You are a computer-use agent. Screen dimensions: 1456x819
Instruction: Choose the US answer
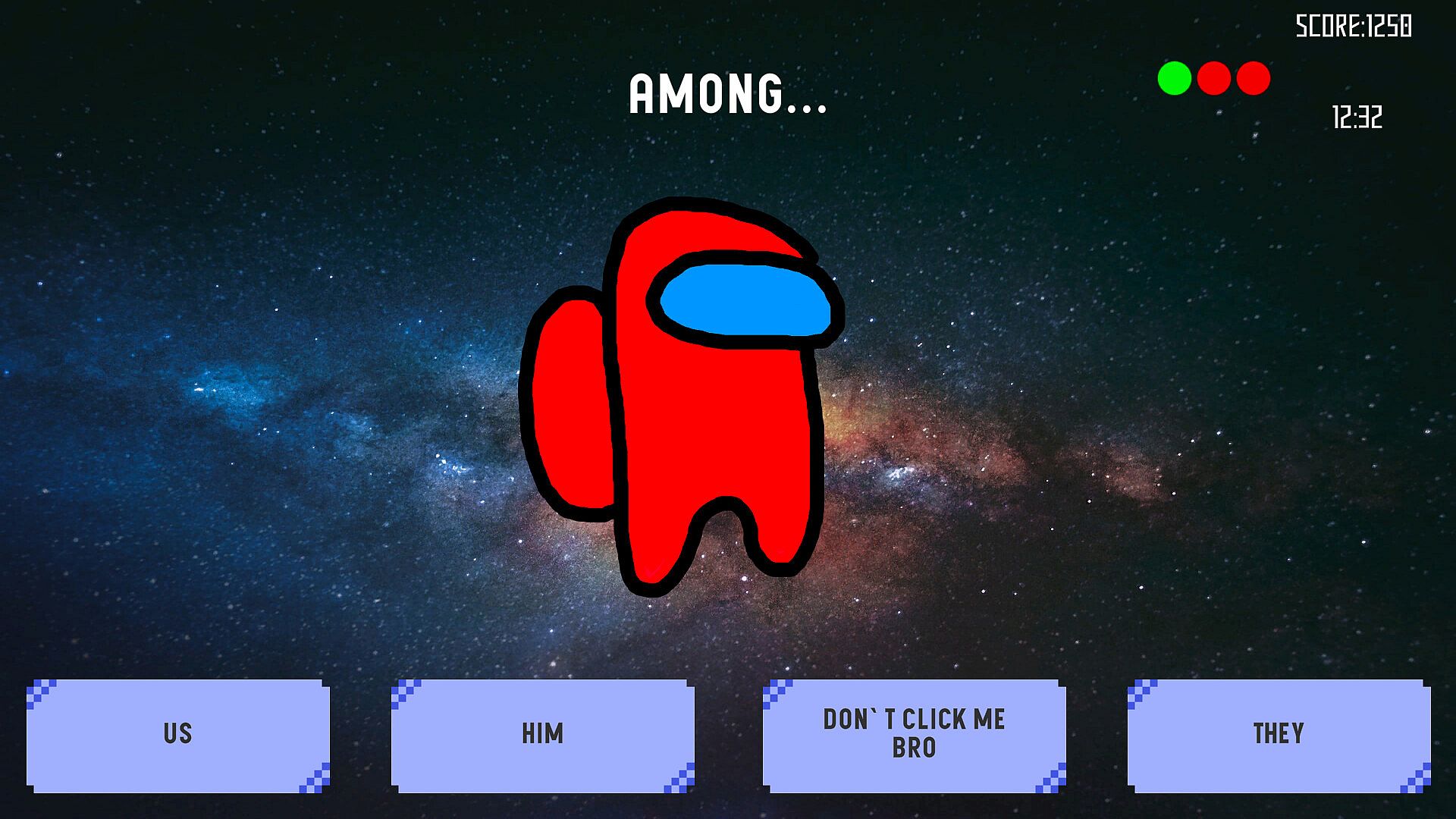(x=178, y=736)
